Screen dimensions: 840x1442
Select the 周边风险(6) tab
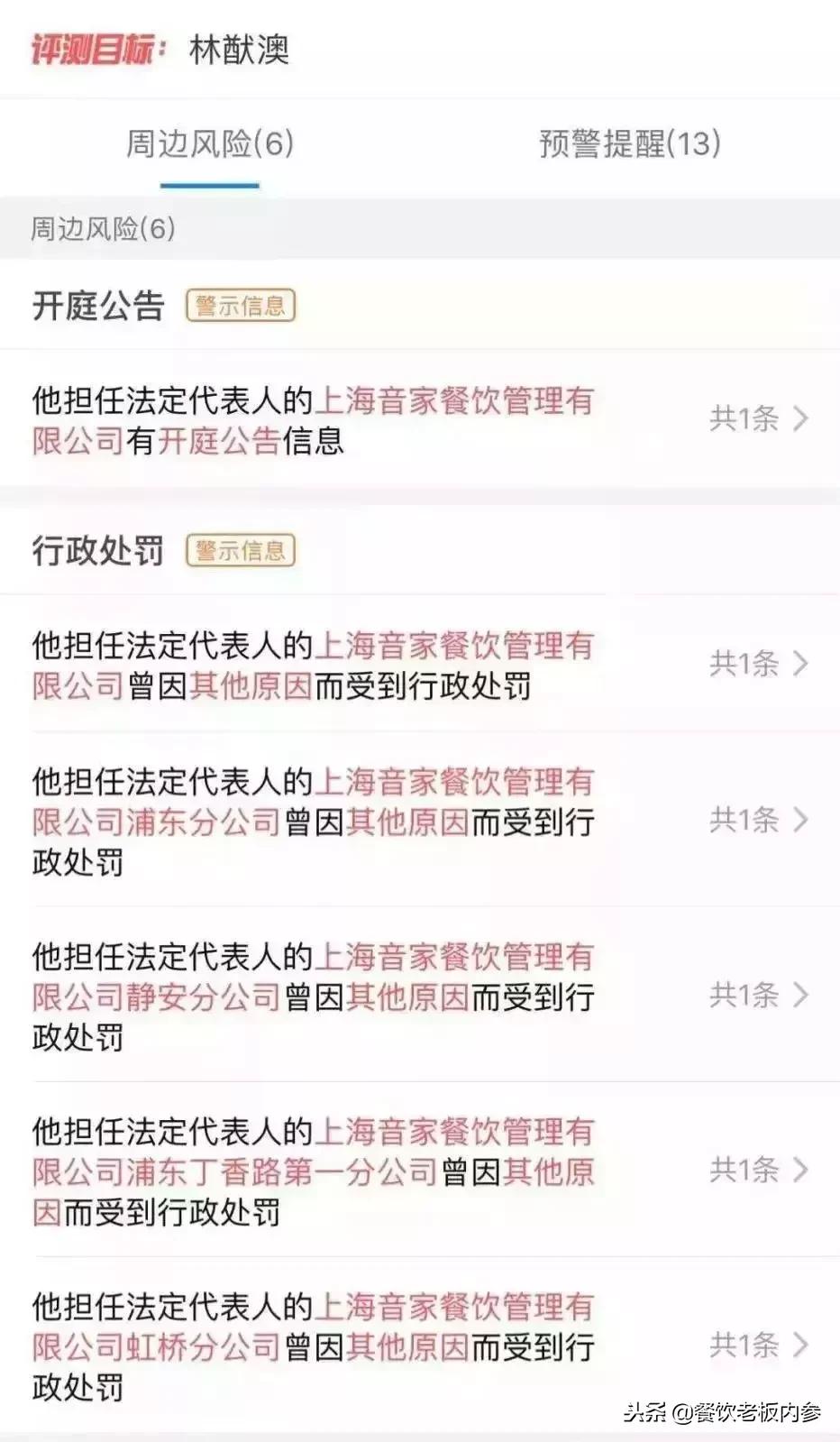click(210, 142)
